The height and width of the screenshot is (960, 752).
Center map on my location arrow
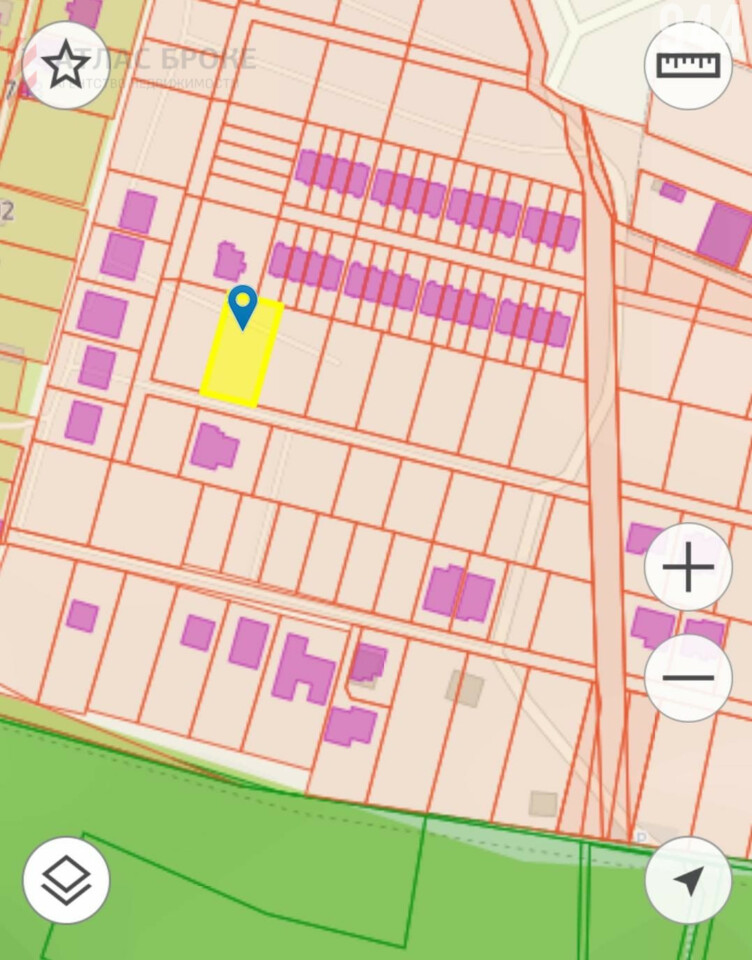[x=688, y=880]
